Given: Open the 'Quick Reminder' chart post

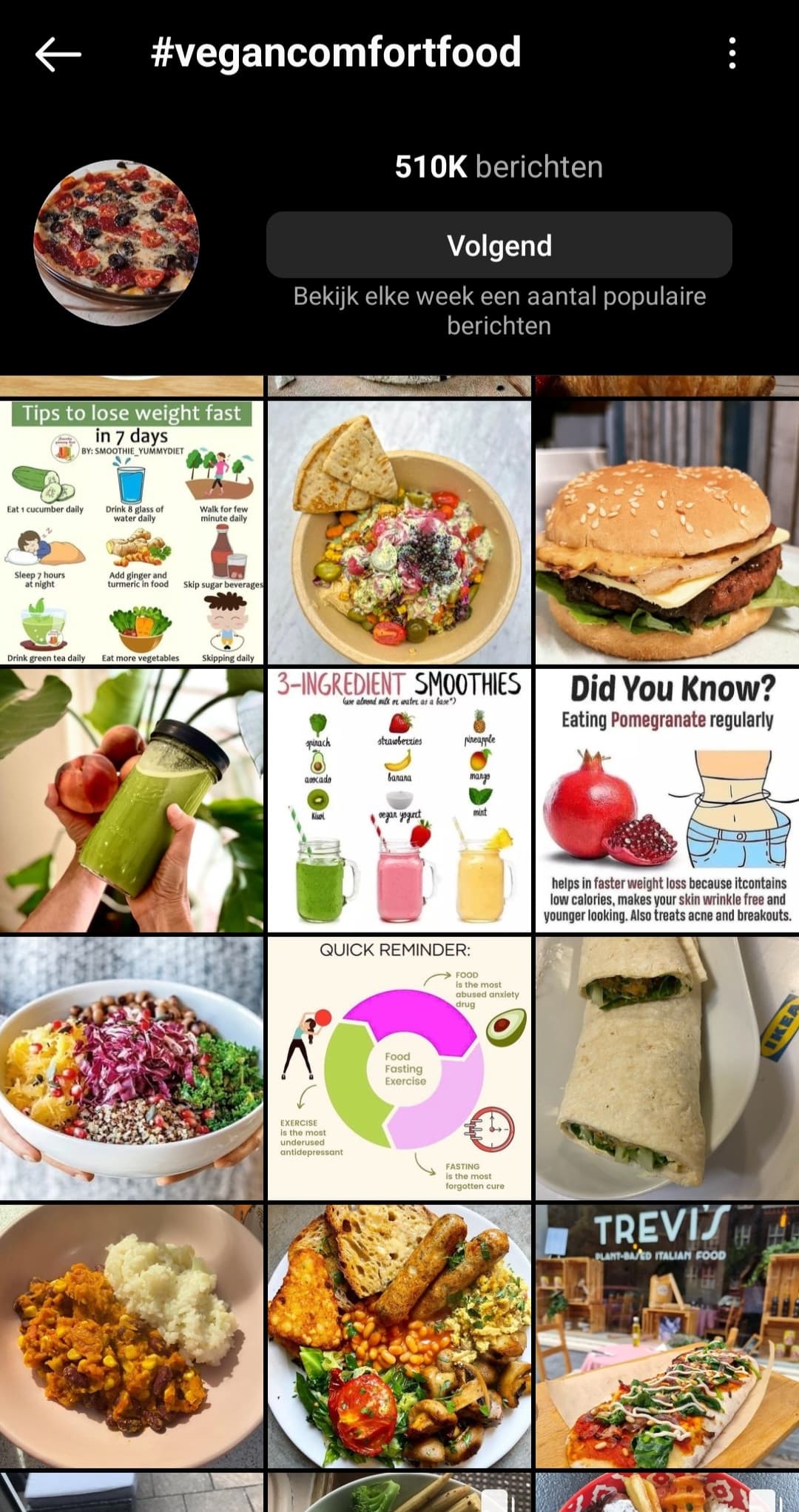Looking at the screenshot, I should coord(399,1068).
